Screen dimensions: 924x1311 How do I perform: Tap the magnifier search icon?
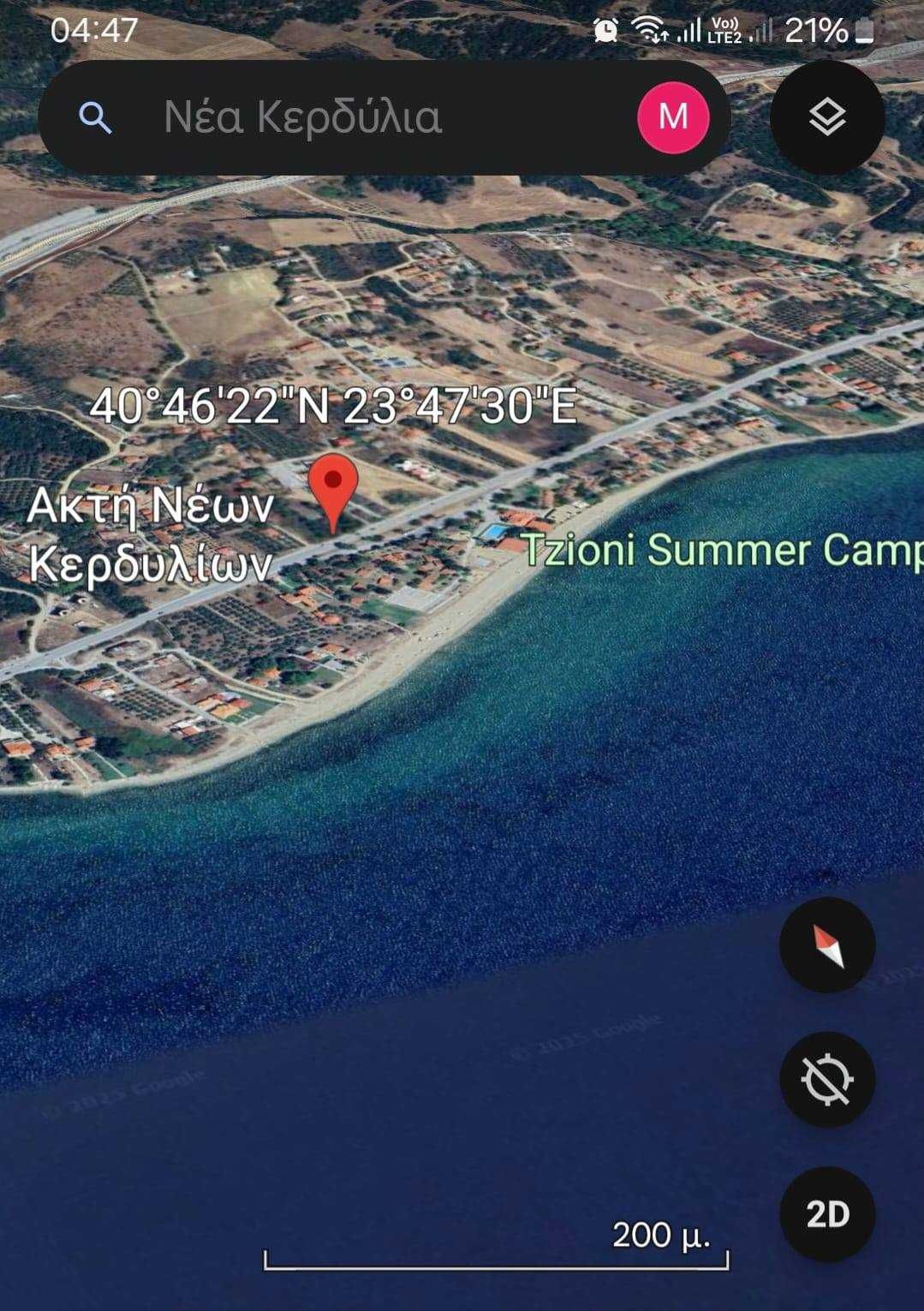(x=95, y=117)
